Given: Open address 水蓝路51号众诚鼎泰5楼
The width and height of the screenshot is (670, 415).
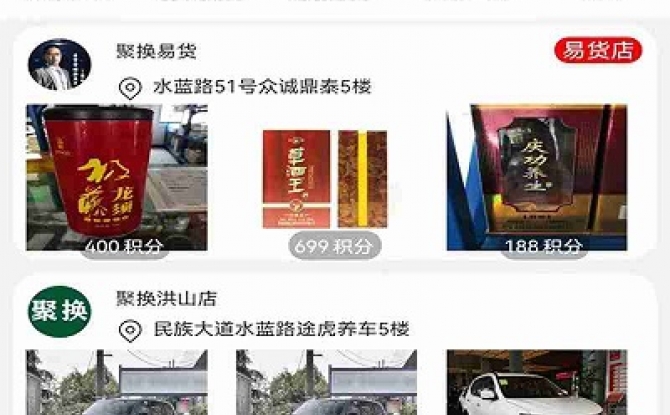Looking at the screenshot, I should point(260,88).
